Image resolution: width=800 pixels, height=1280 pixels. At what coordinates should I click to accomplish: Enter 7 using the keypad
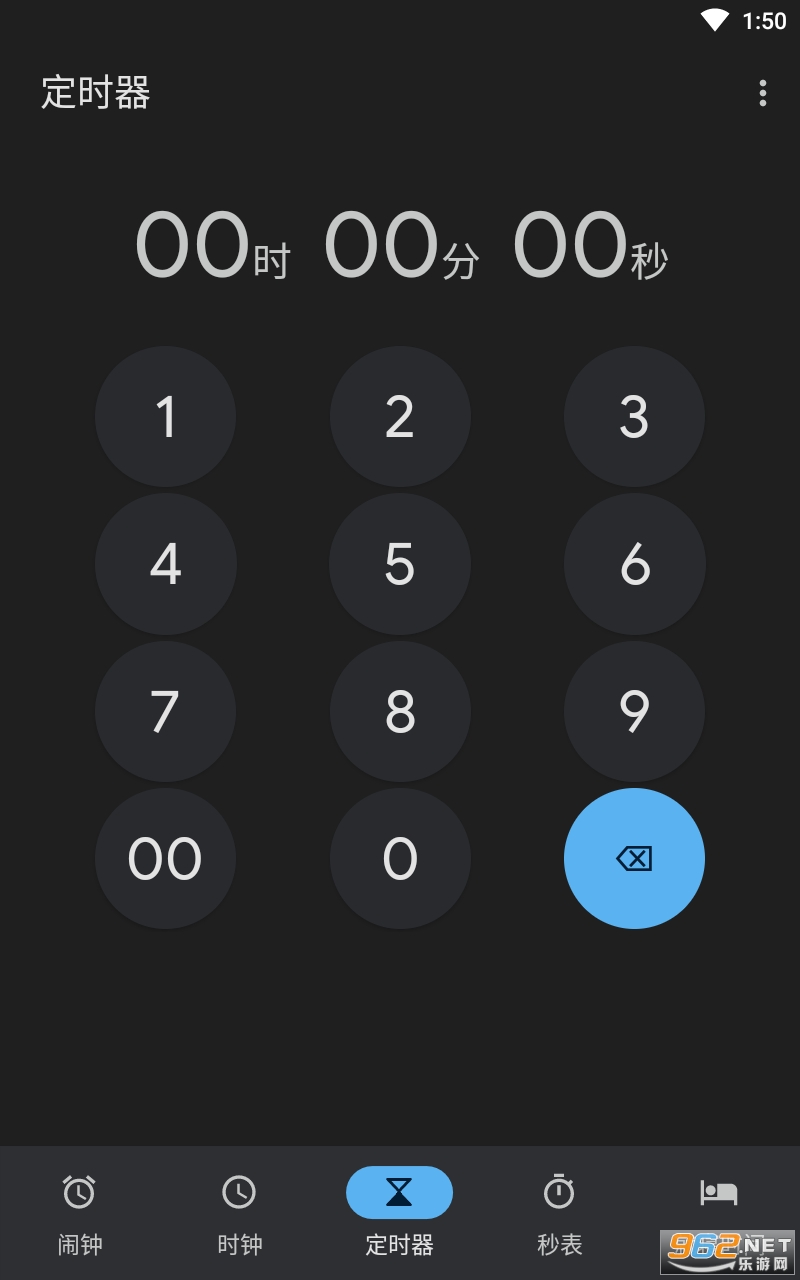165,711
